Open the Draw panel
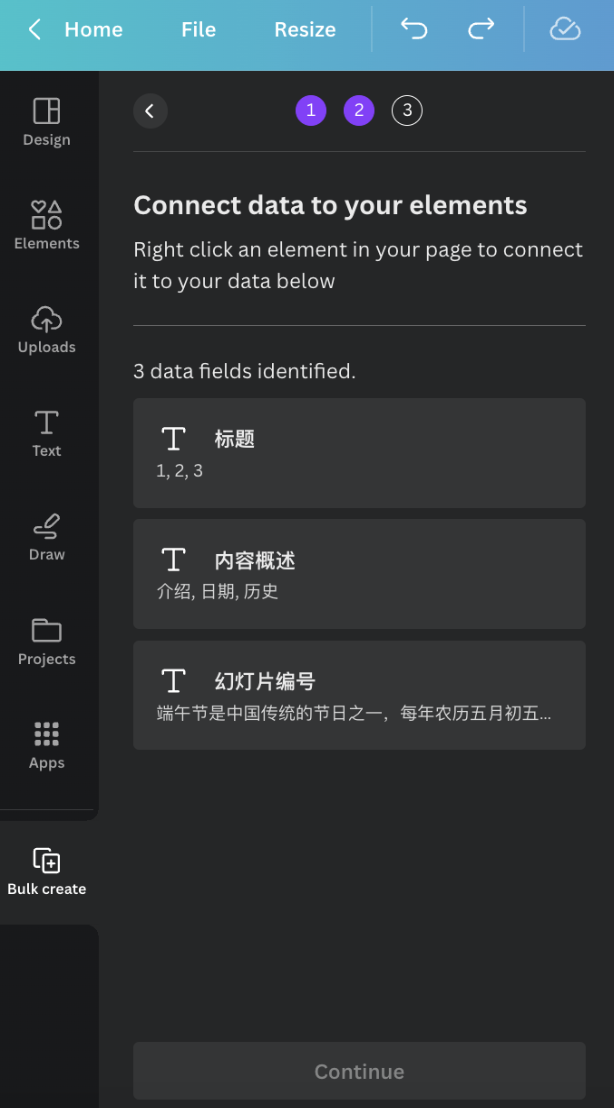Viewport: 614px width, 1108px height. pos(47,537)
